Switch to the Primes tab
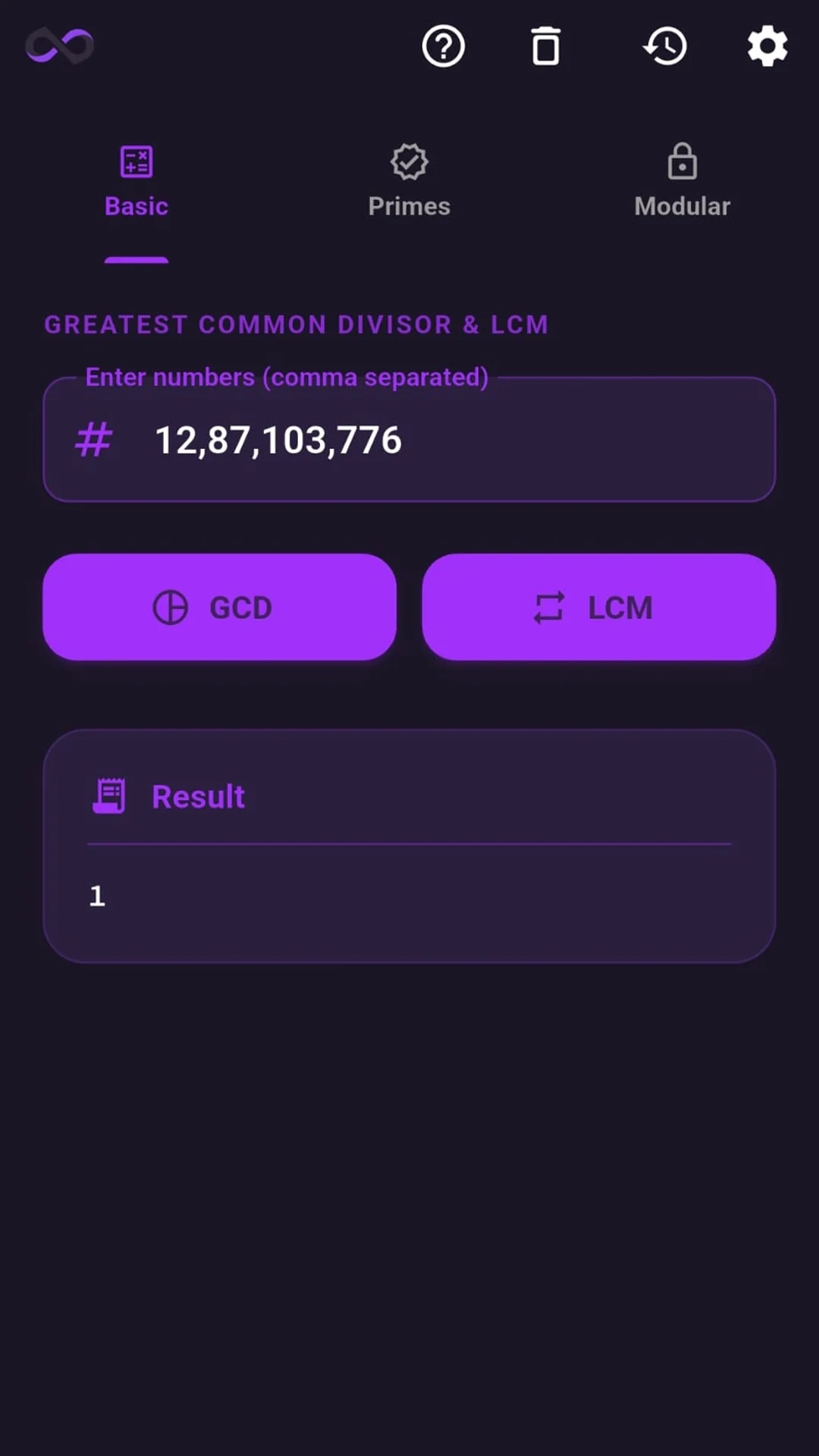 (409, 205)
